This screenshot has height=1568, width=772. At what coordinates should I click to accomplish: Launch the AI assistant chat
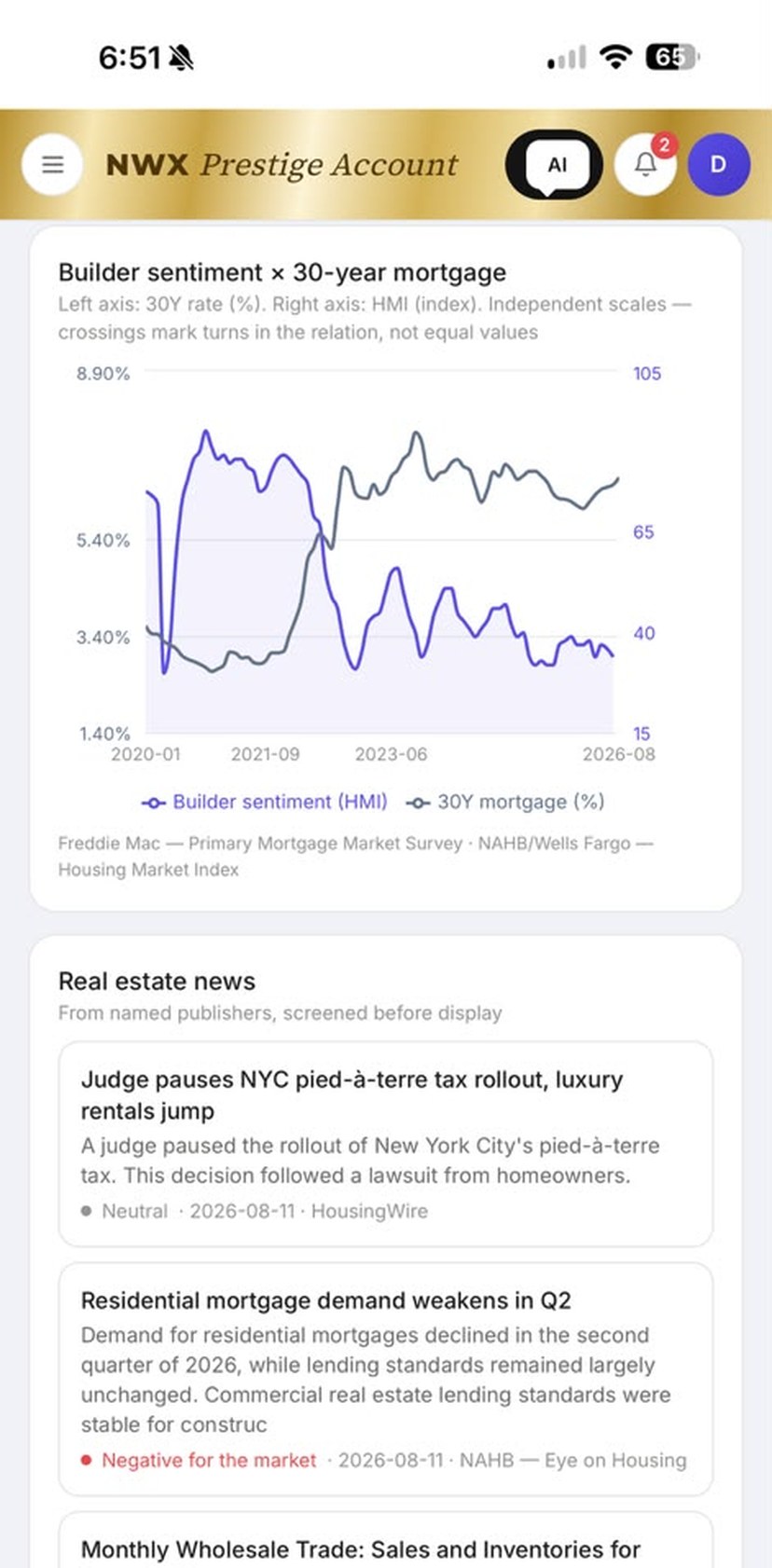click(556, 165)
